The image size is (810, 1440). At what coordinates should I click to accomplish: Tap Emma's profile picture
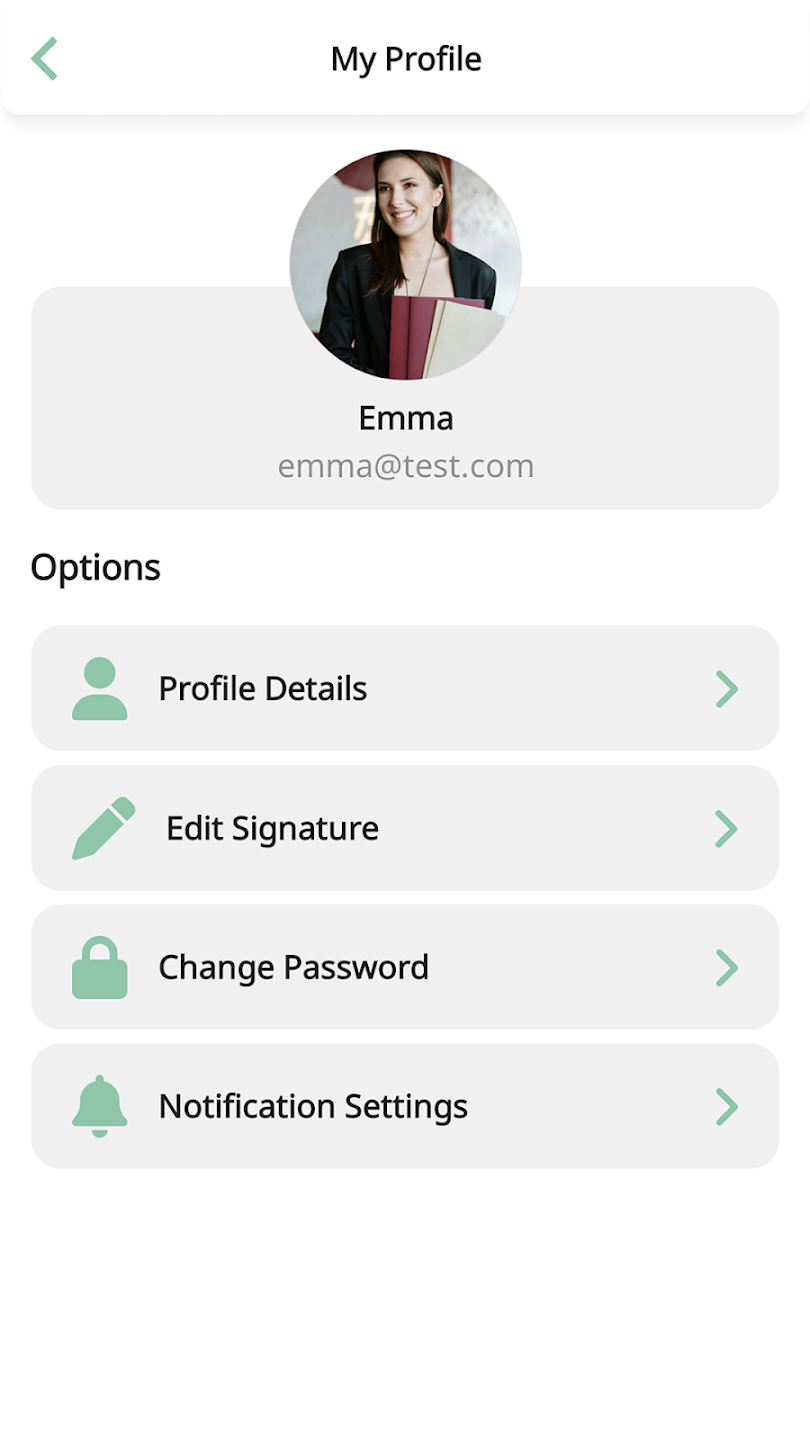(x=405, y=265)
